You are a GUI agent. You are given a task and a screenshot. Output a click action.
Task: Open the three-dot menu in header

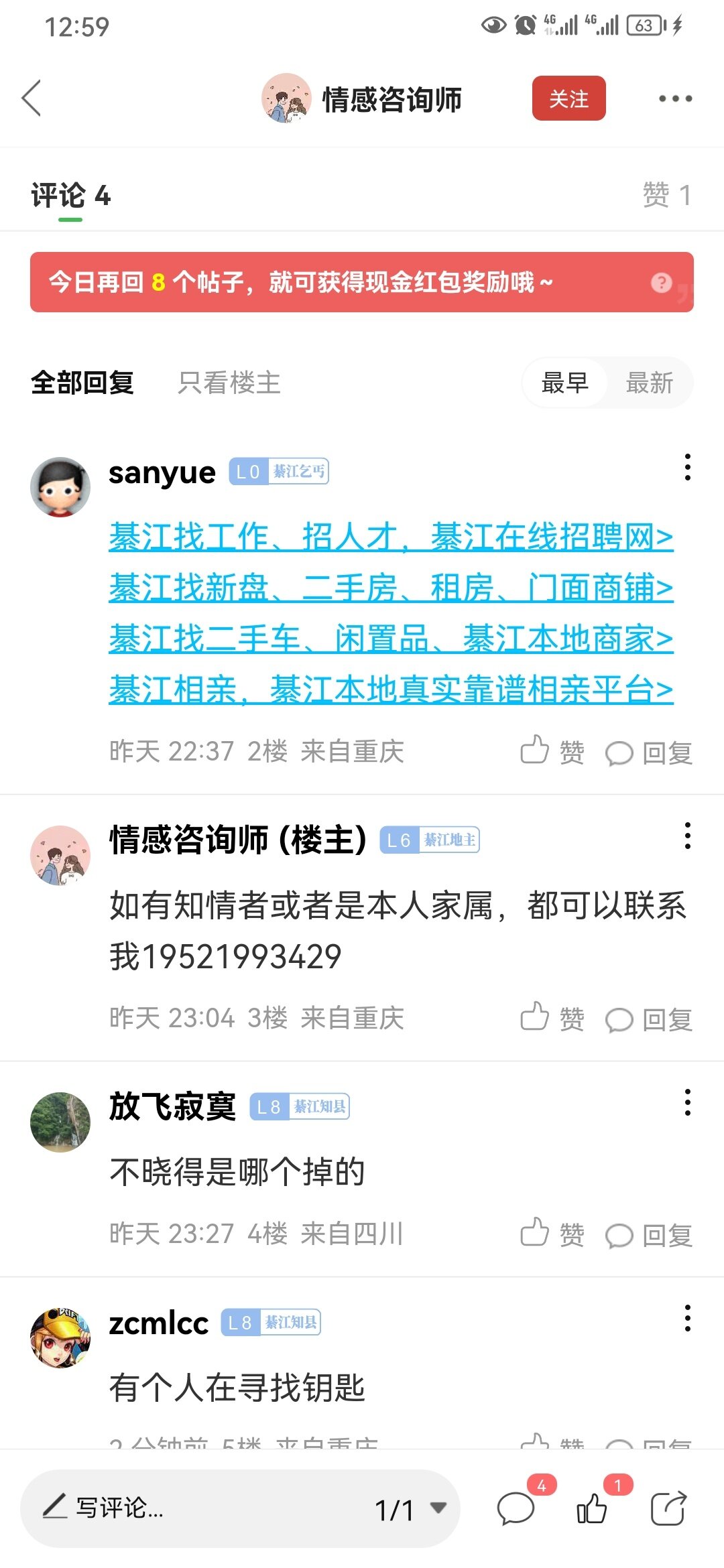pos(674,99)
